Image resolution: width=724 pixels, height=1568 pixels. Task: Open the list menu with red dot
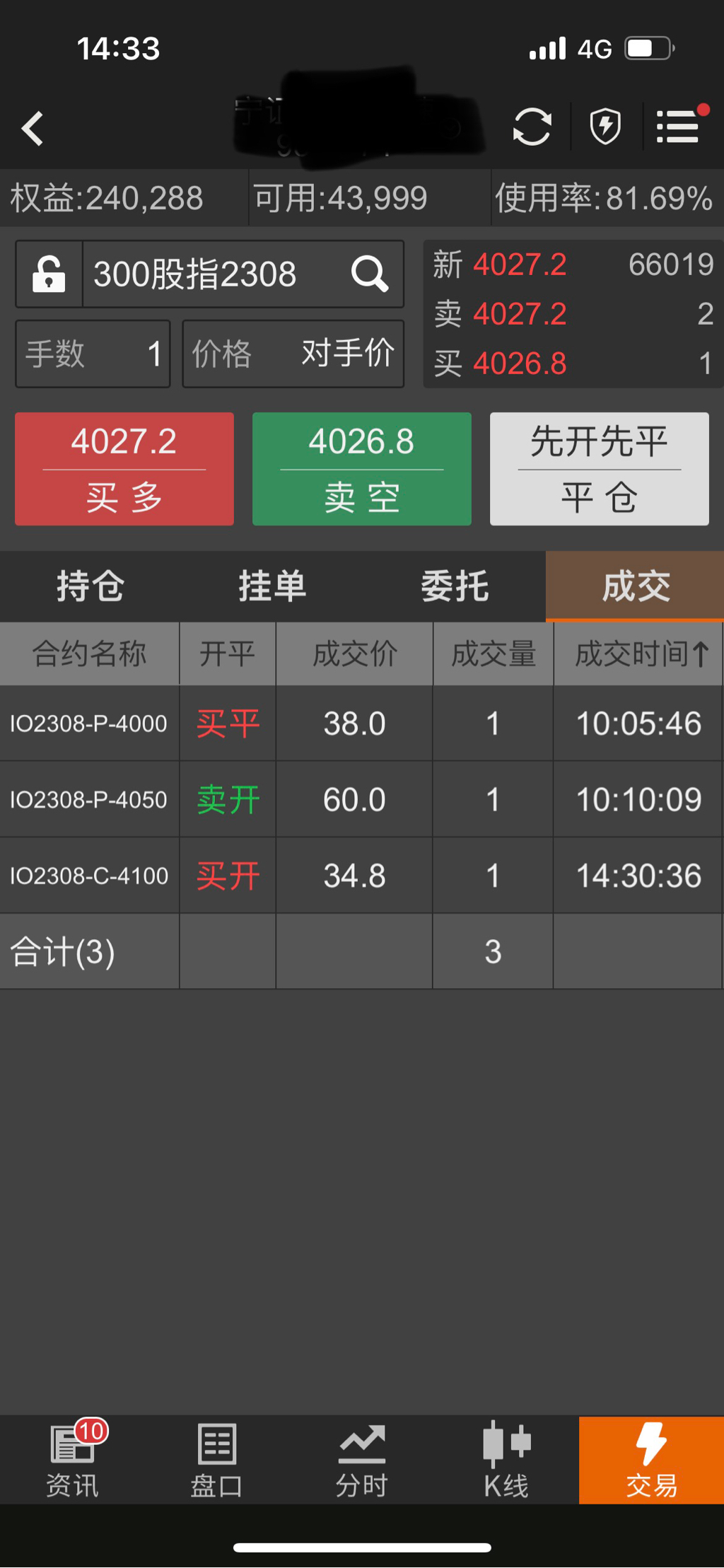tap(679, 127)
